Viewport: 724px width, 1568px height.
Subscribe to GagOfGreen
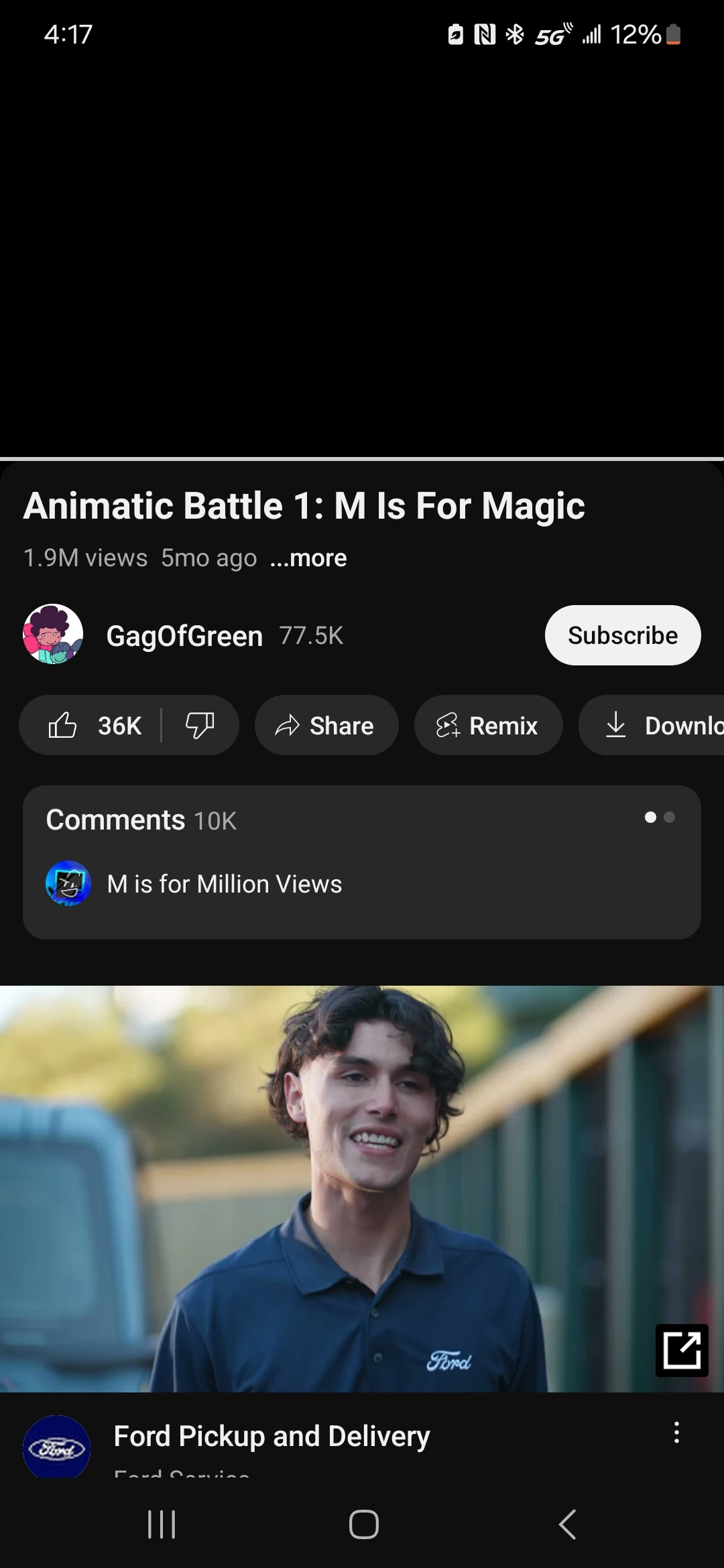click(x=622, y=635)
